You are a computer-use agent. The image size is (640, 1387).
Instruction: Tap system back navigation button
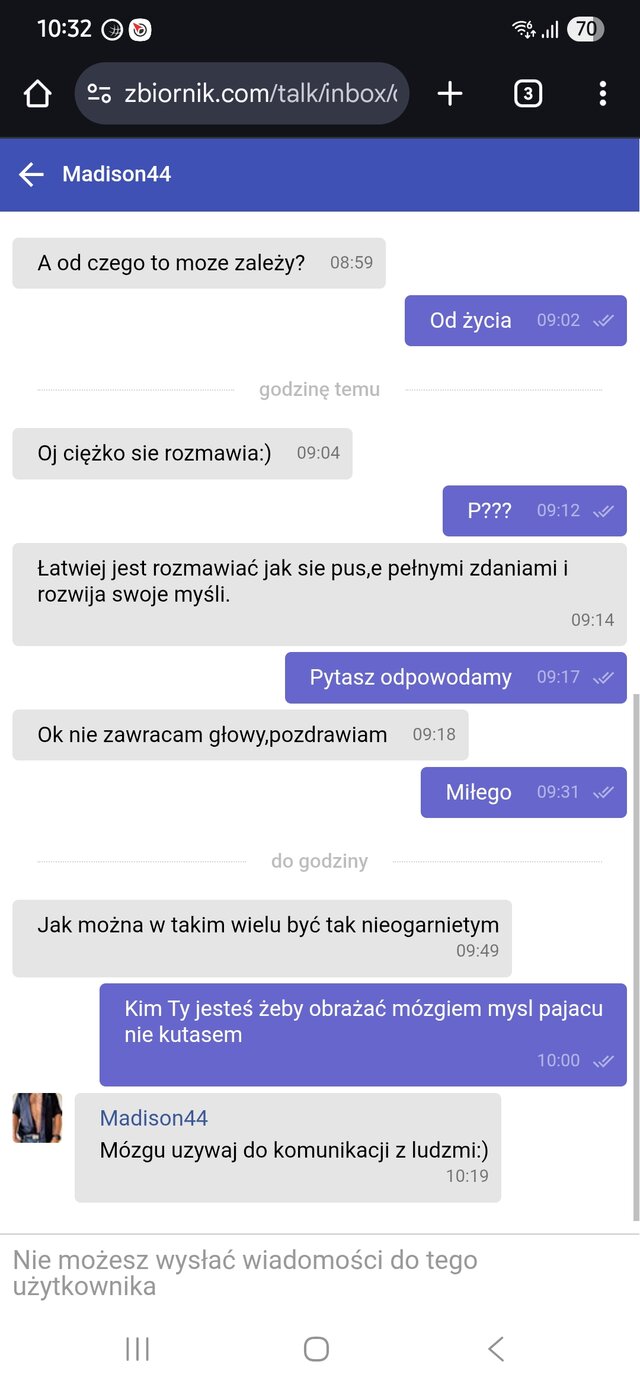[495, 1349]
